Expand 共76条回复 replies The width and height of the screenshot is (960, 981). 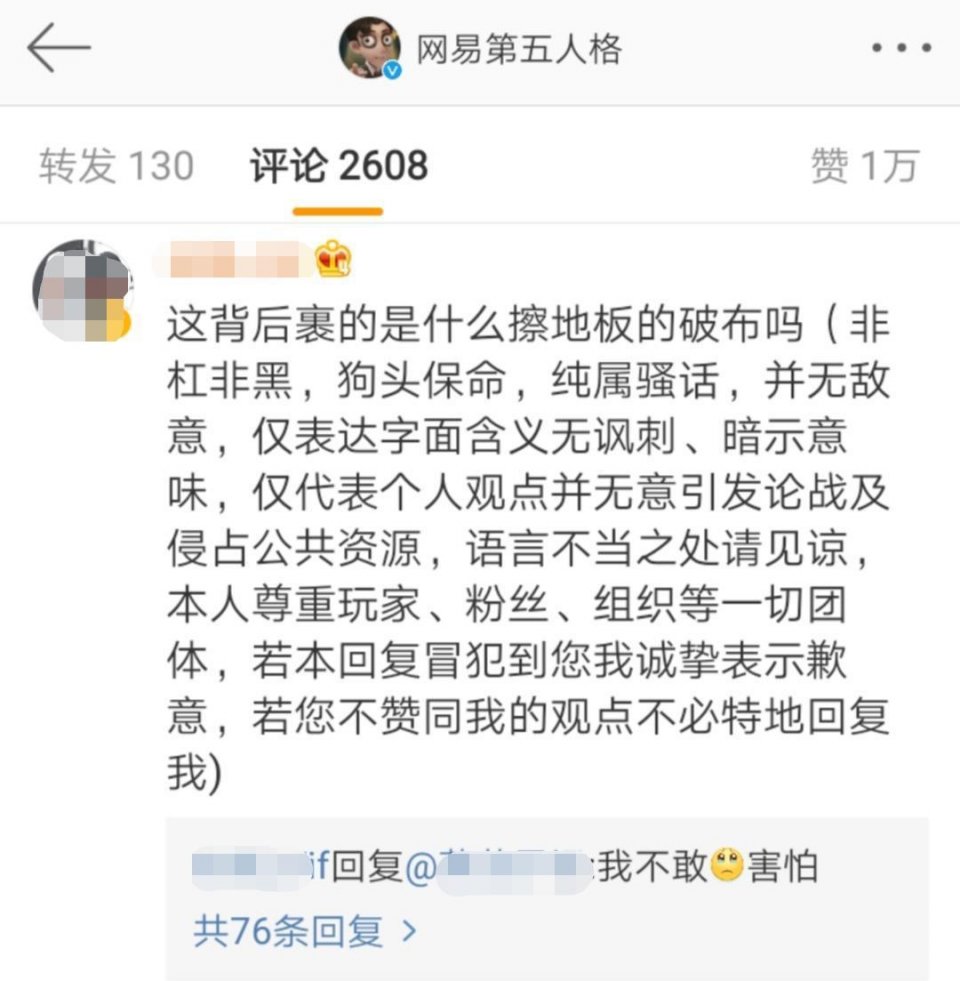[305, 931]
